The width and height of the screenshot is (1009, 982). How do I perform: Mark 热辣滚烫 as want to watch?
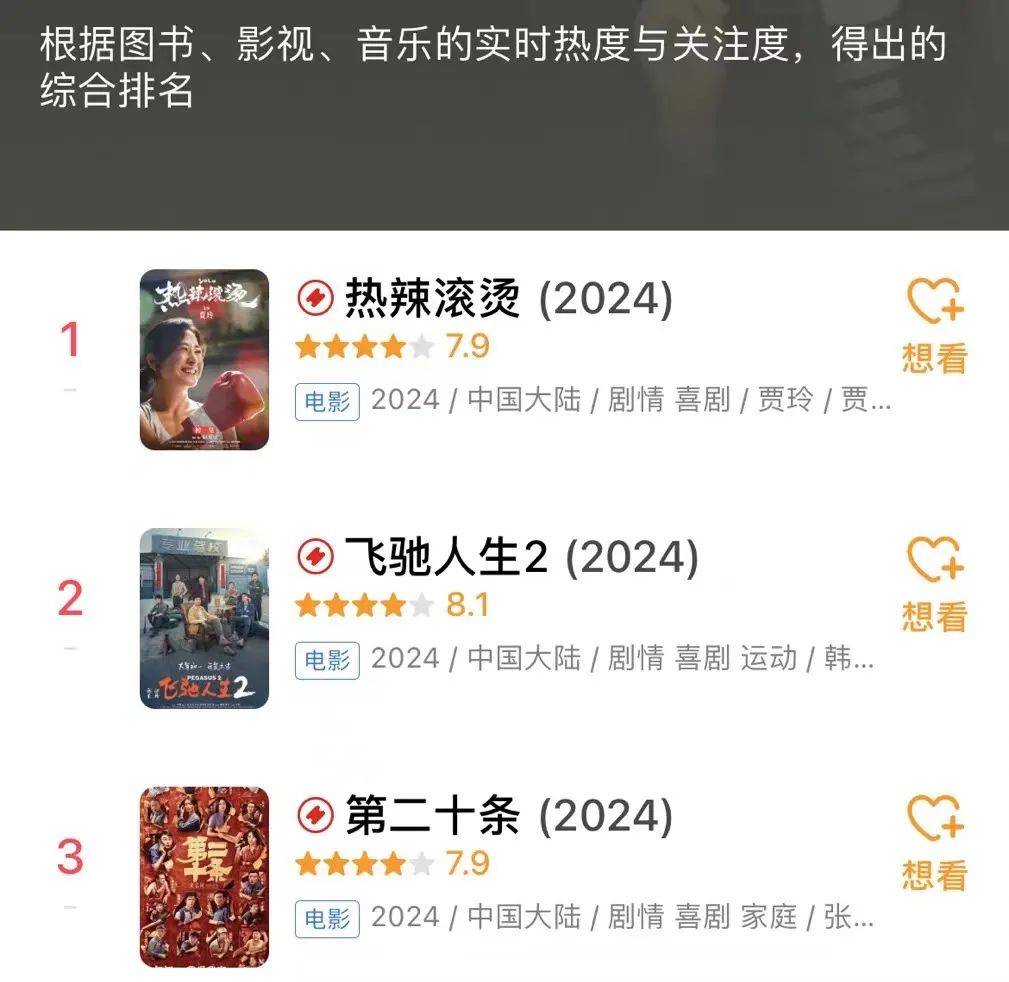coord(935,324)
